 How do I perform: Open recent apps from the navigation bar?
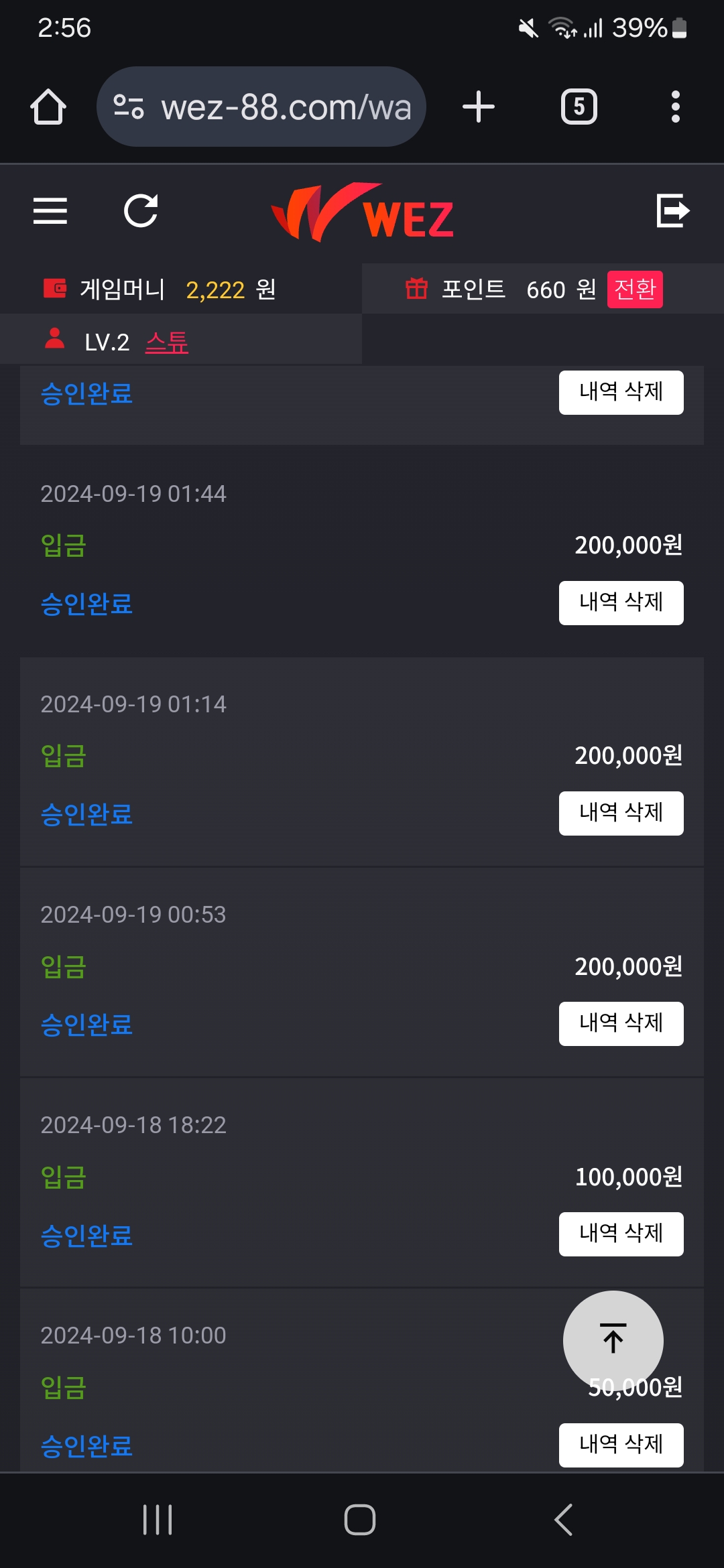[158, 1520]
